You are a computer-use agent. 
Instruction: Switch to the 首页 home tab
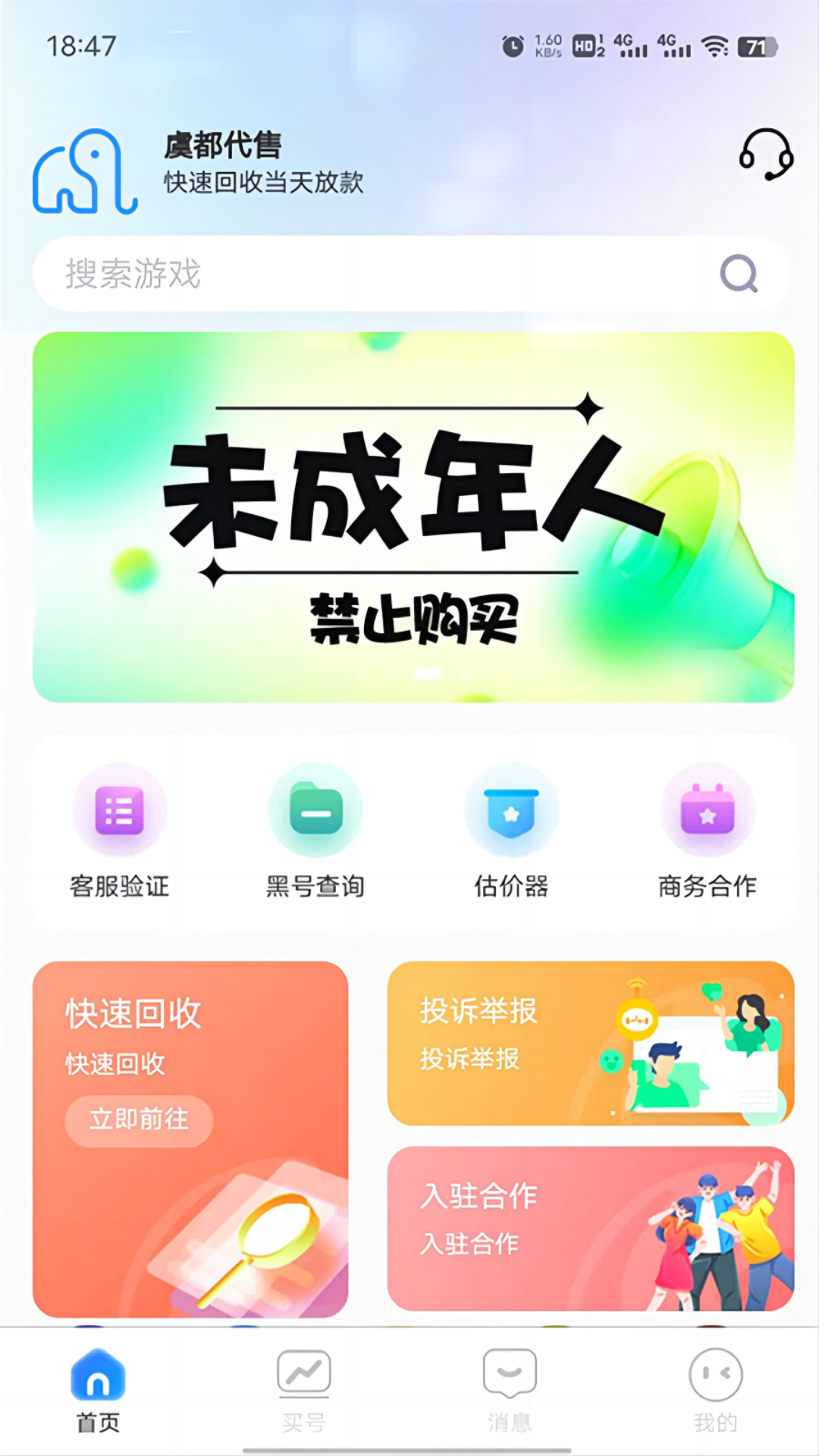[99, 1388]
